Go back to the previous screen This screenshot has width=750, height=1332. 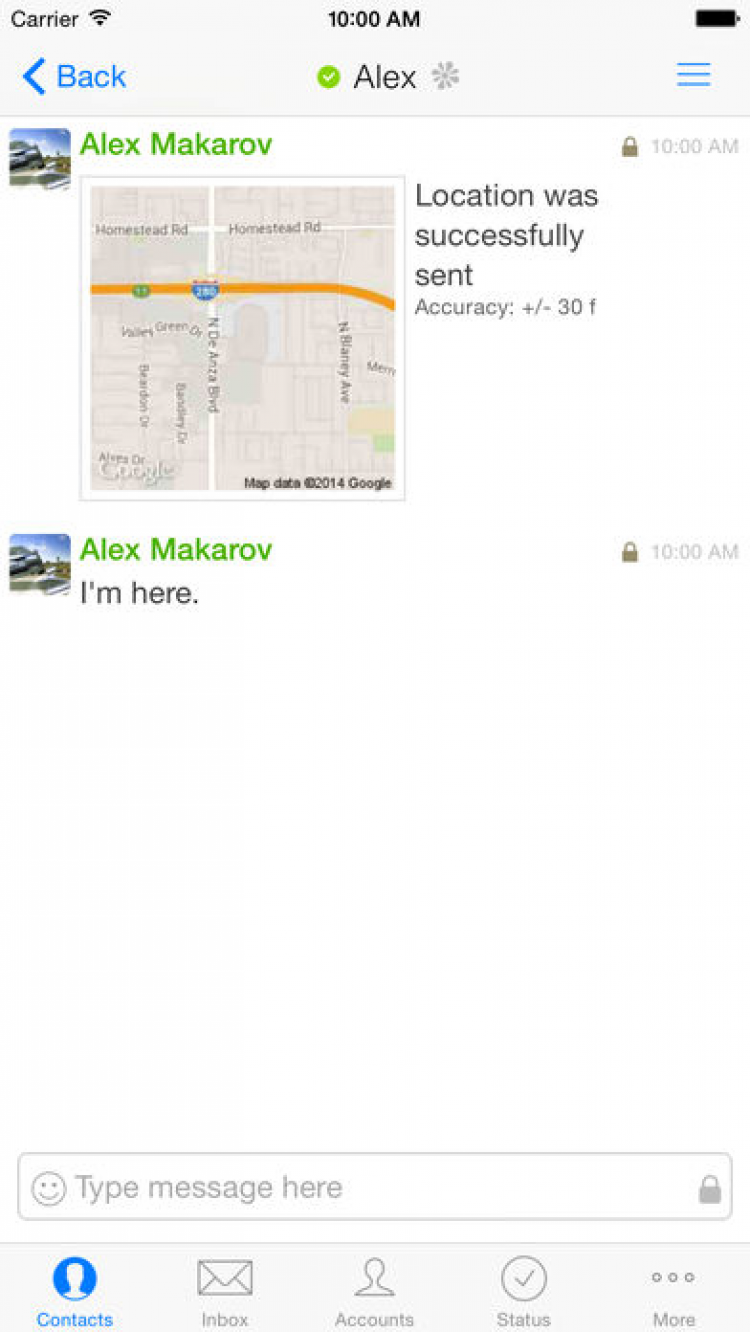click(x=74, y=77)
